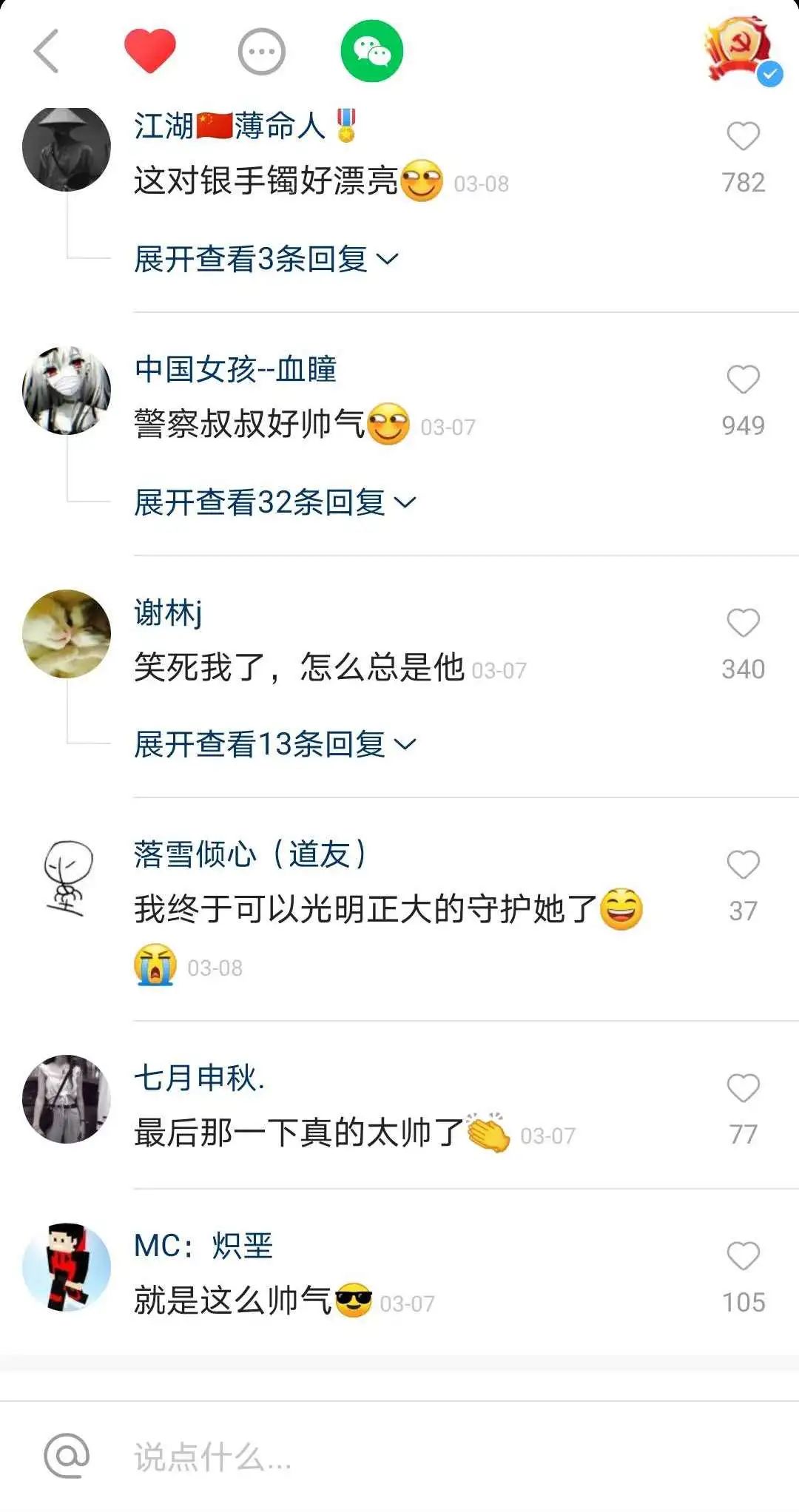
Task: Share via the green WeChat icon
Action: (x=371, y=51)
